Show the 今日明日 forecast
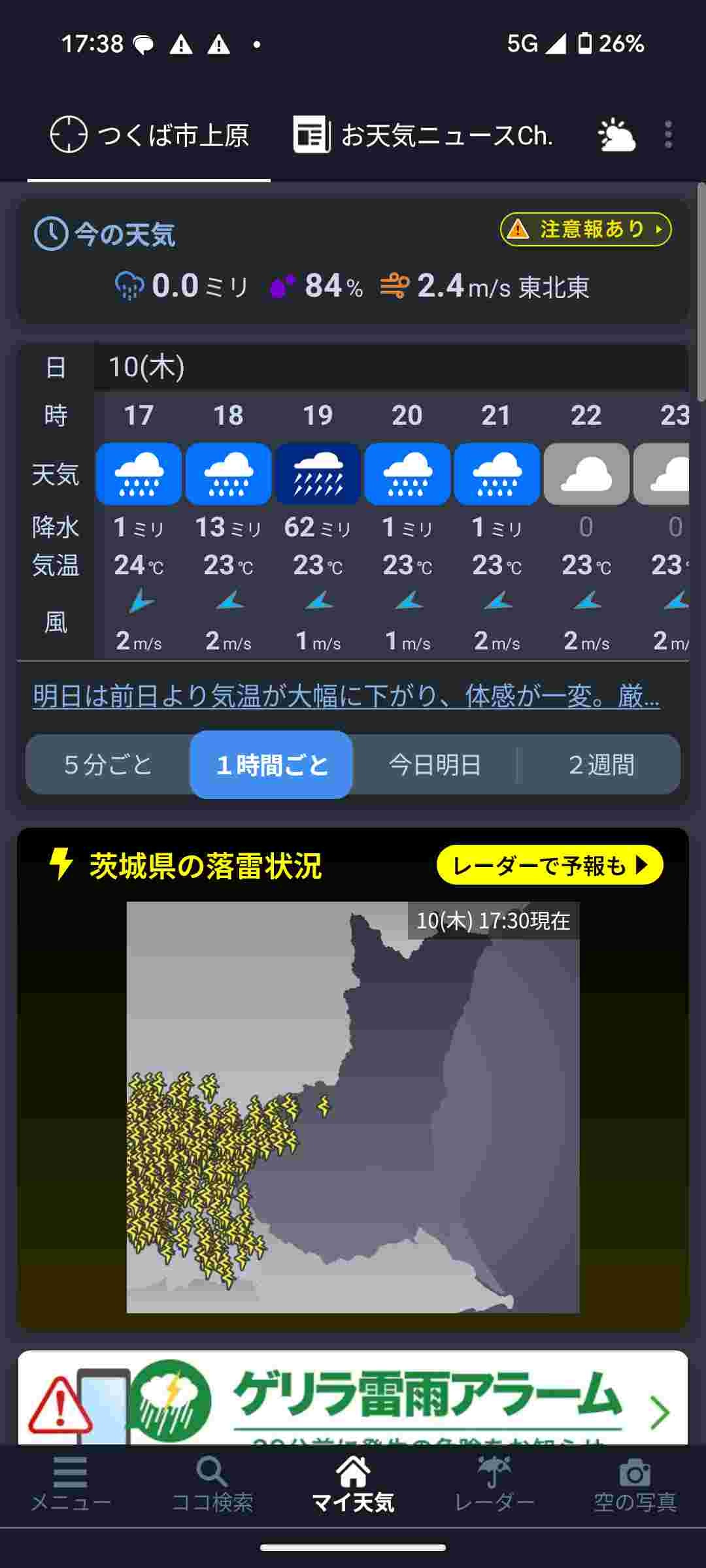The image size is (706, 1568). [435, 764]
